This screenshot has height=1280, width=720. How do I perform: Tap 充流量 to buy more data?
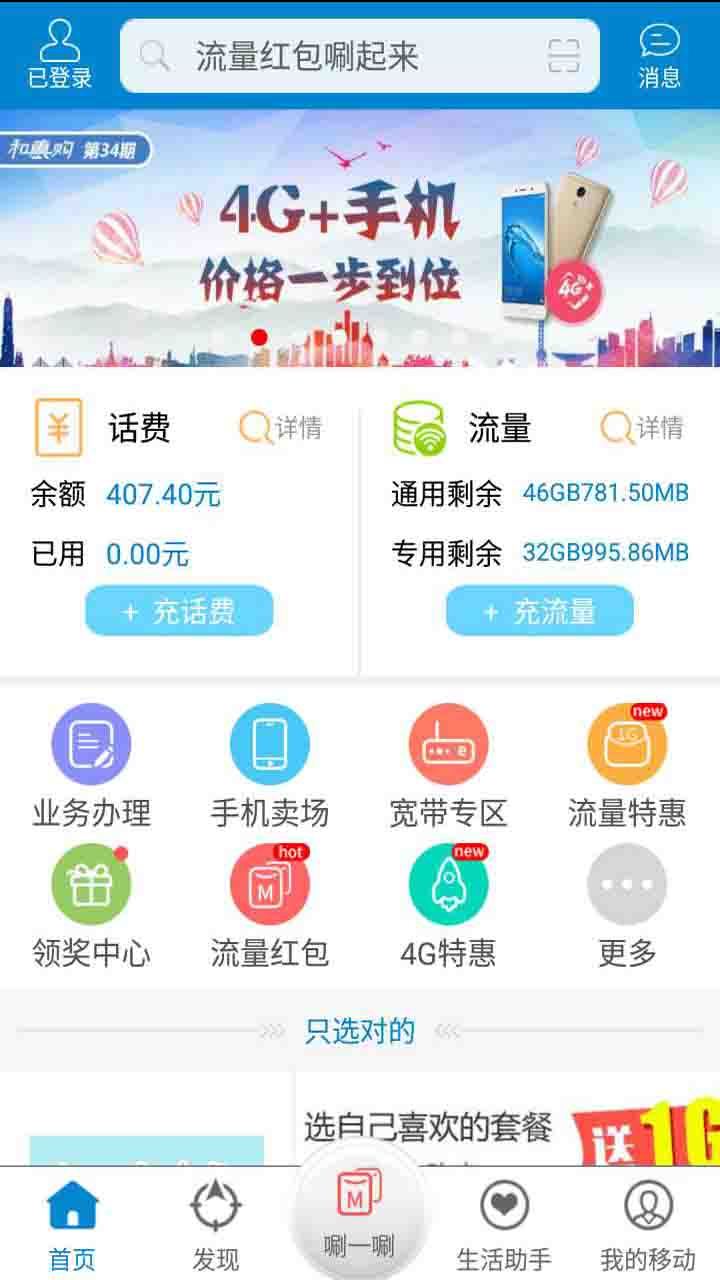[x=539, y=610]
